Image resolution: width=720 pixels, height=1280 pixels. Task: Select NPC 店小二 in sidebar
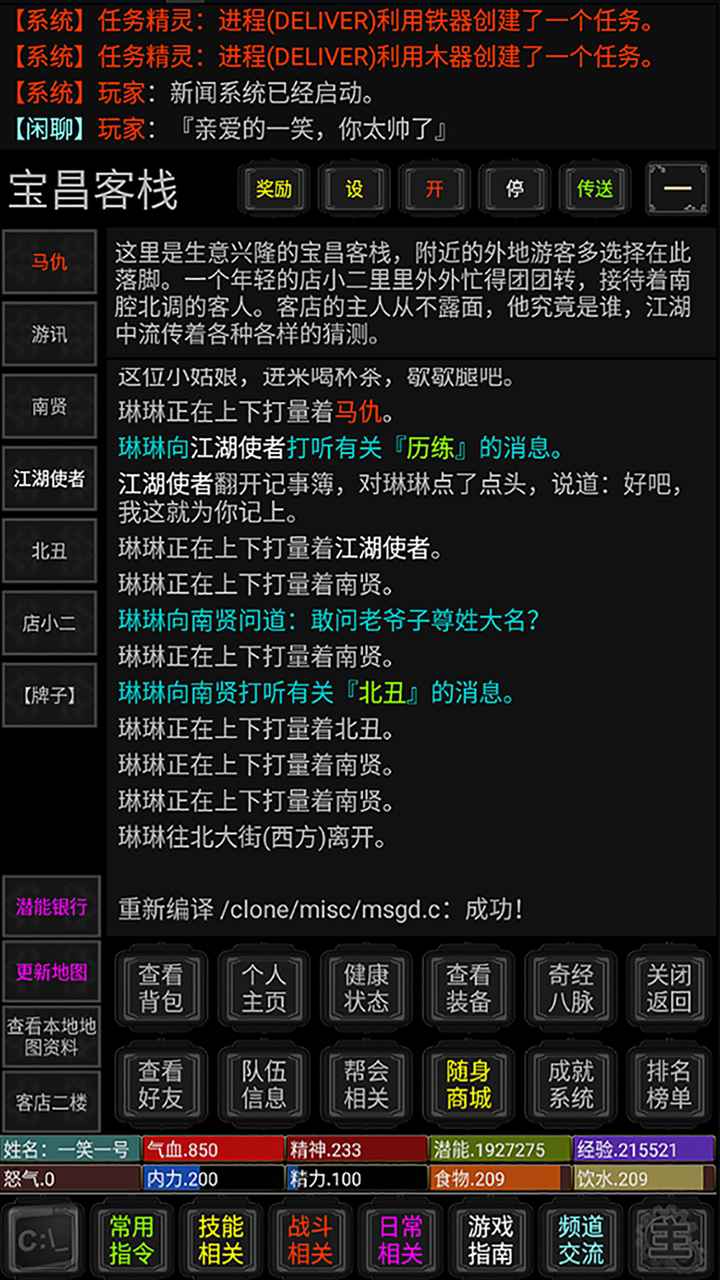[x=49, y=622]
